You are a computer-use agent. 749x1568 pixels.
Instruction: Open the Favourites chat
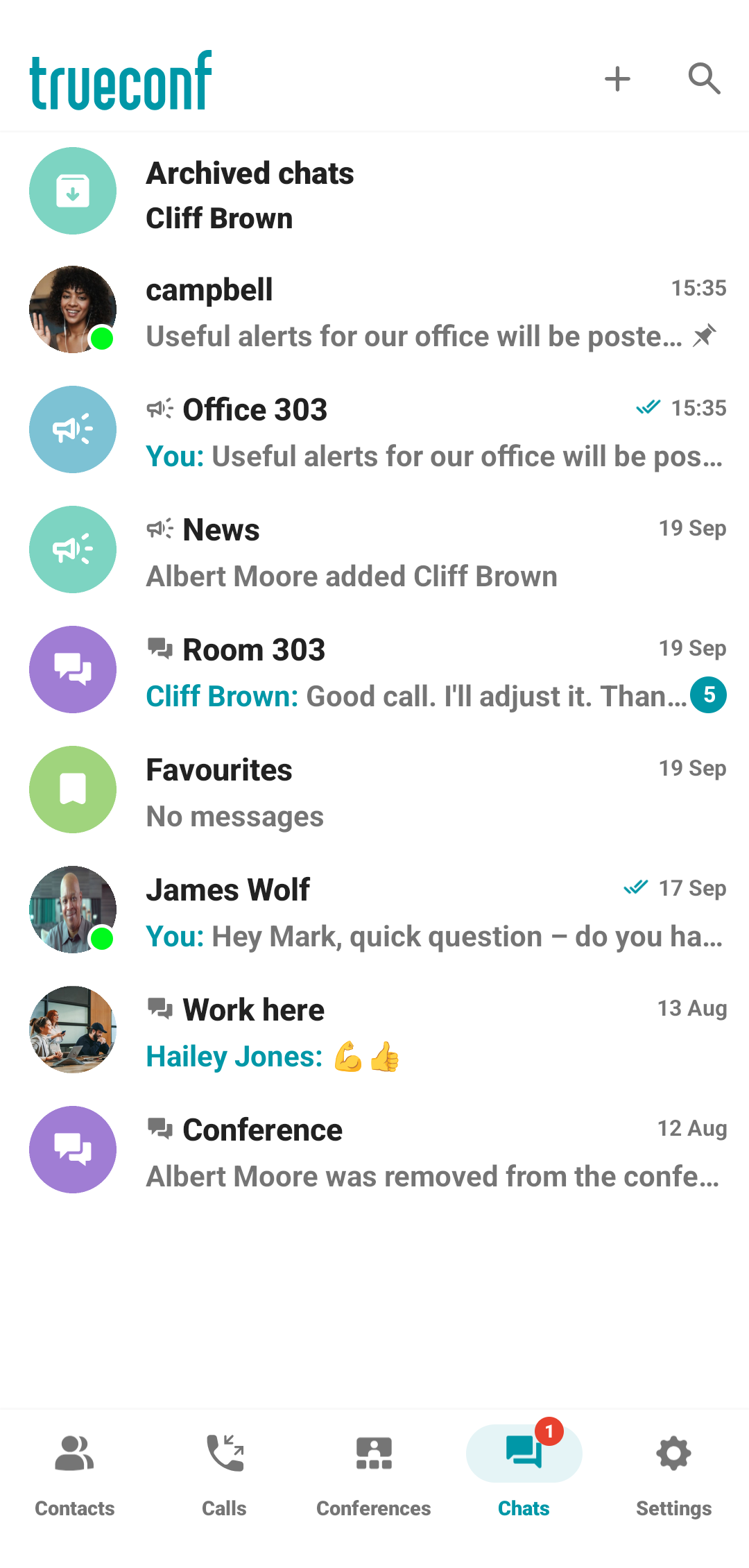[374, 790]
